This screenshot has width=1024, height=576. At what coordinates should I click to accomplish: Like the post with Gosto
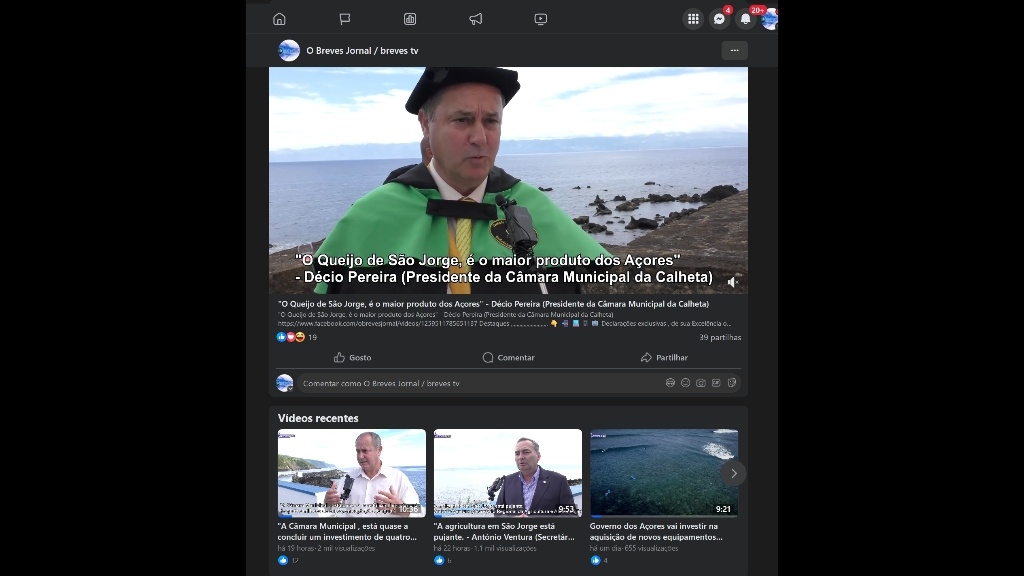[x=352, y=357]
